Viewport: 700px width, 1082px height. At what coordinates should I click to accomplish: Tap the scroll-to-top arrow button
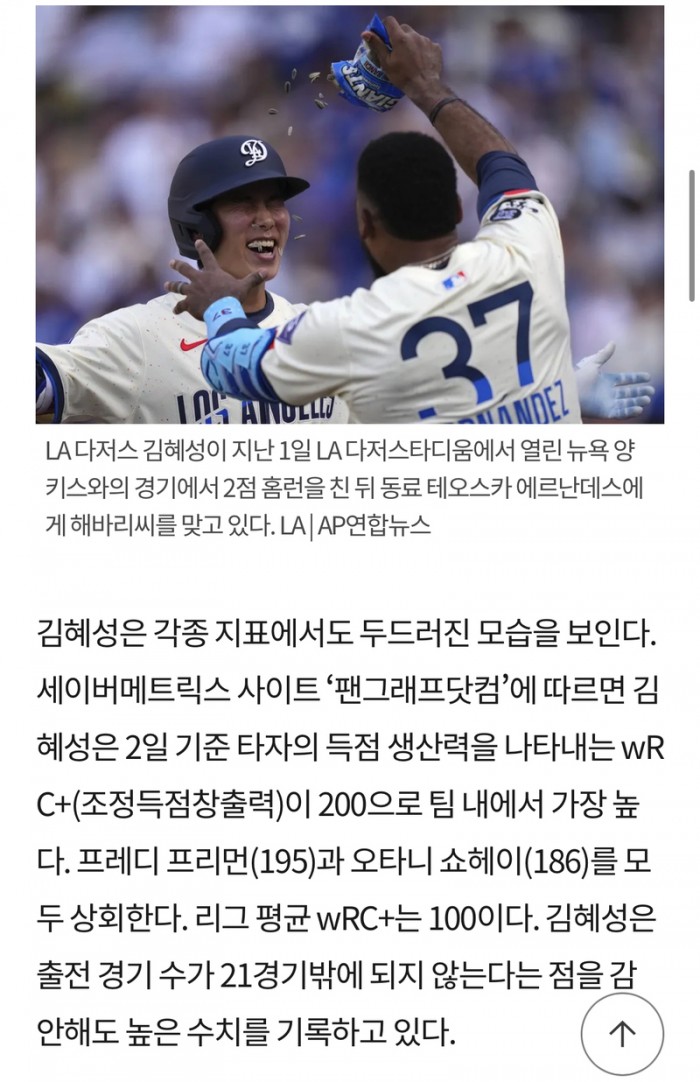coord(622,1033)
